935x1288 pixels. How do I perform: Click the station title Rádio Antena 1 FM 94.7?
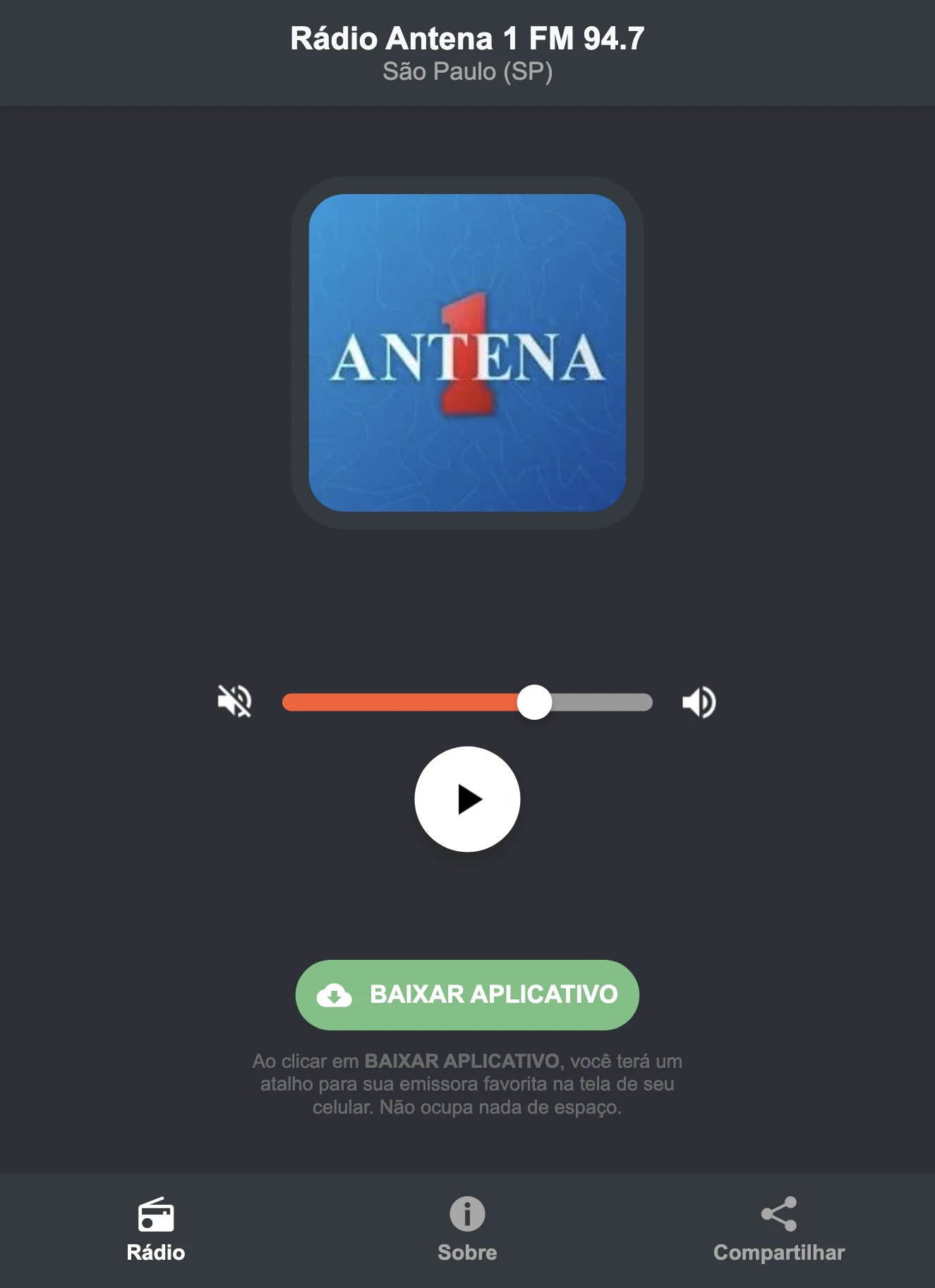tap(467, 40)
